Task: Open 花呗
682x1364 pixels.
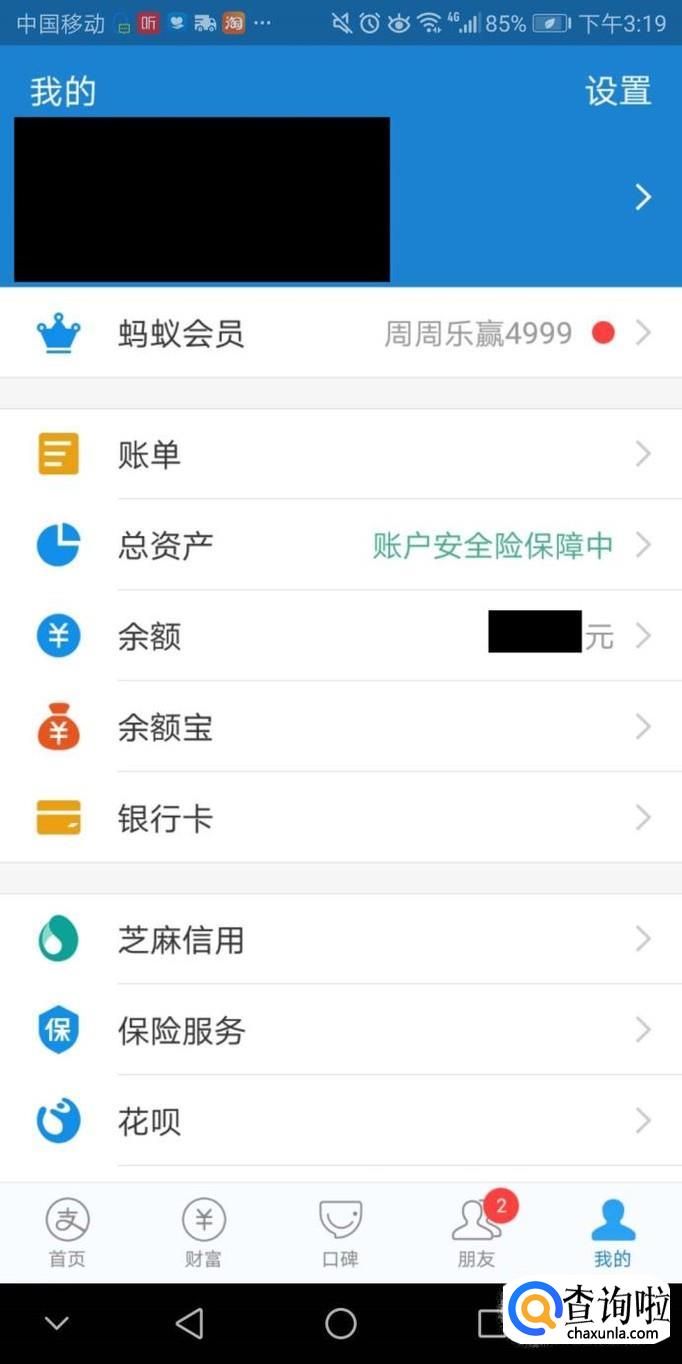Action: click(x=340, y=1121)
